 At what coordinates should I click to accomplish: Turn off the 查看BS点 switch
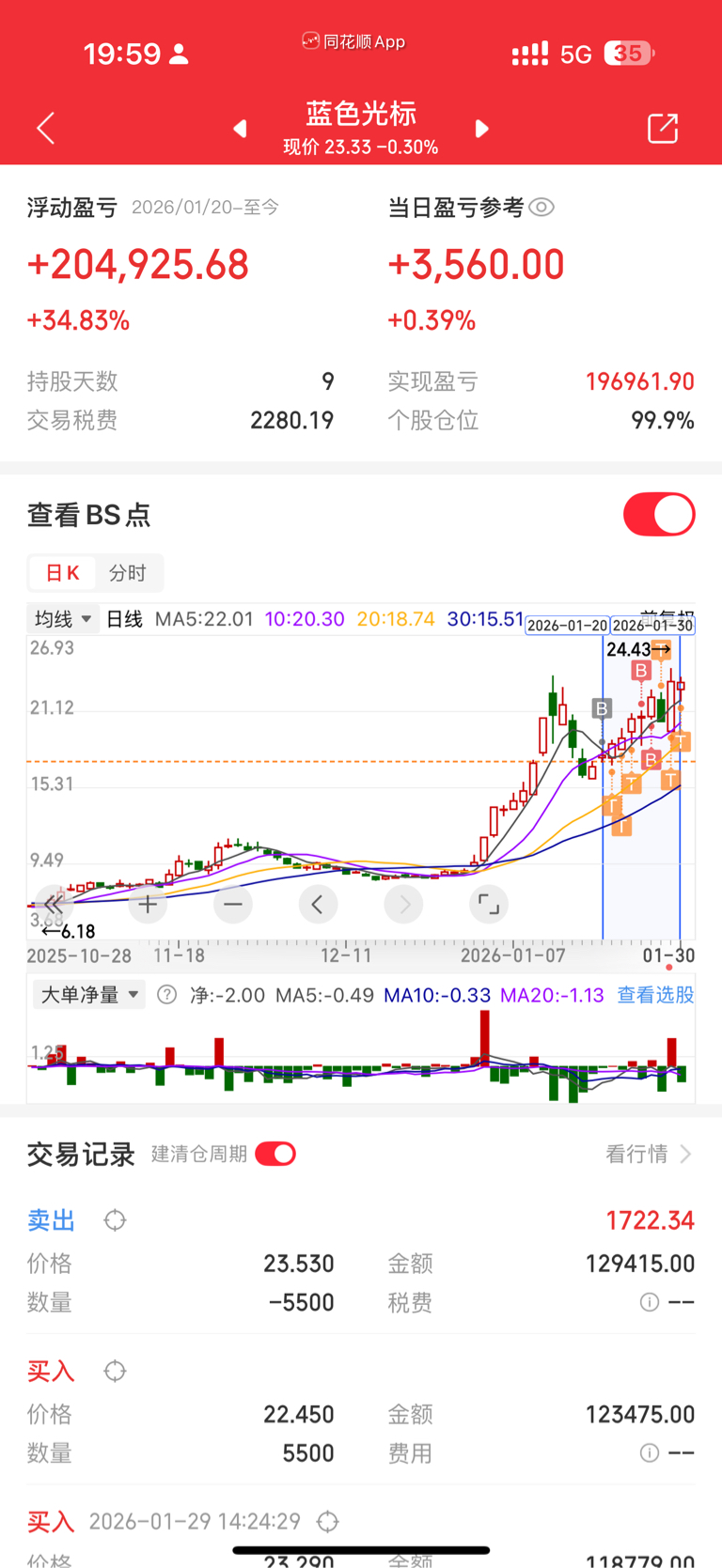(x=659, y=515)
